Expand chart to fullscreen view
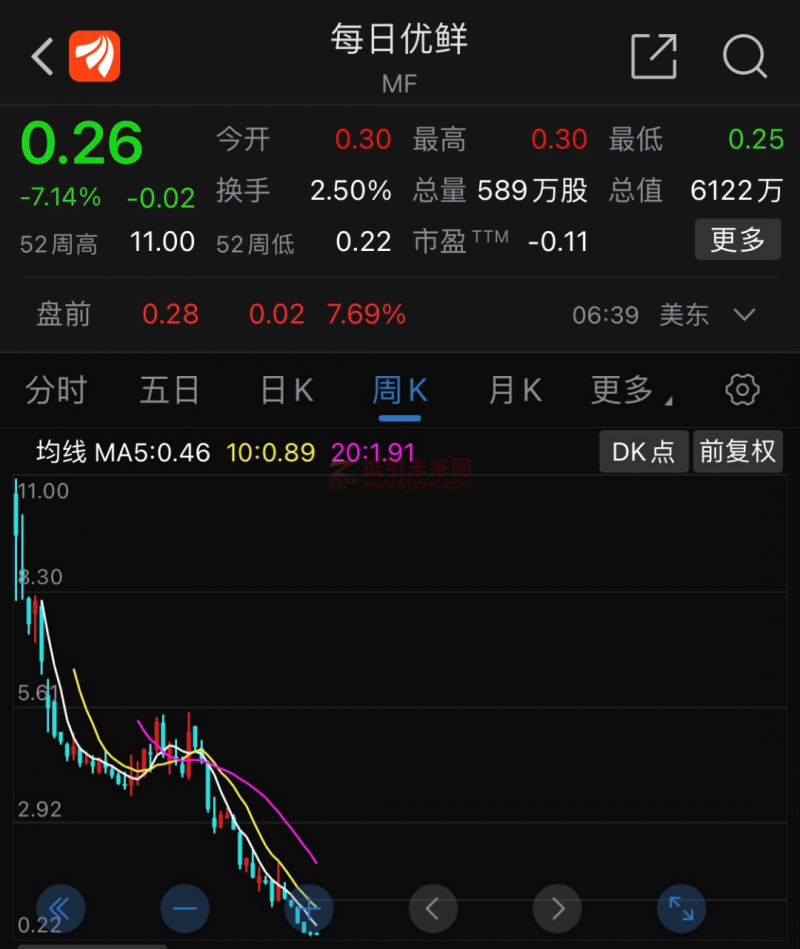 tap(681, 909)
